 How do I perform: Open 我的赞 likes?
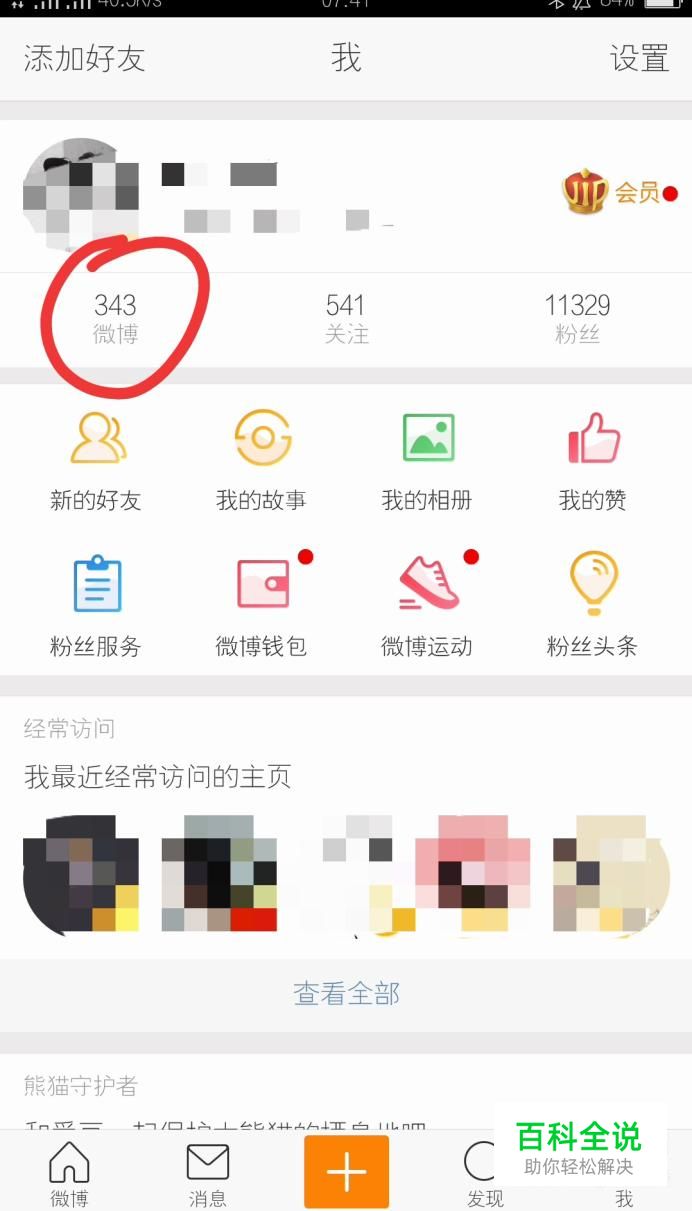coord(593,461)
